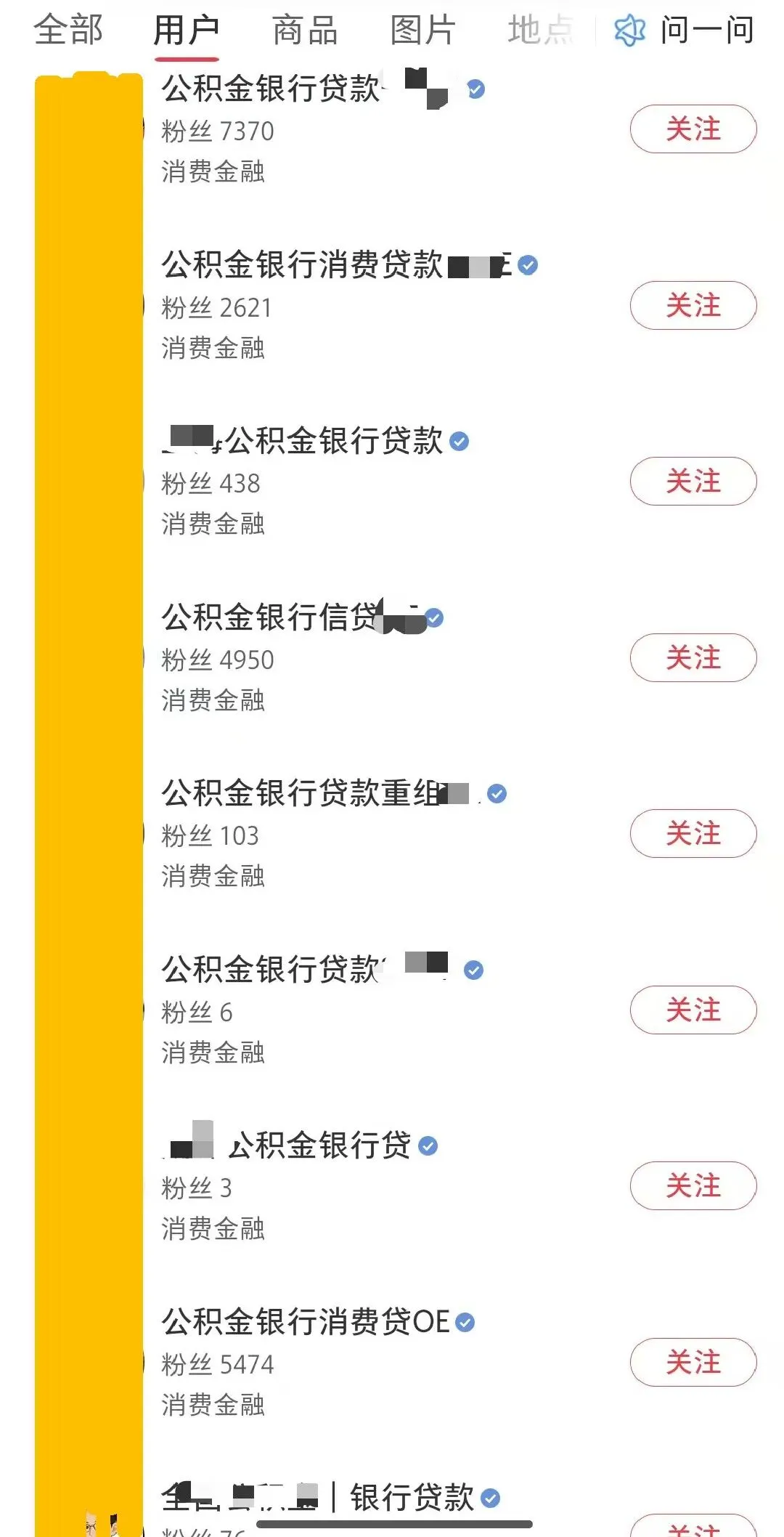Follow the account with 4950 fans

click(x=693, y=658)
